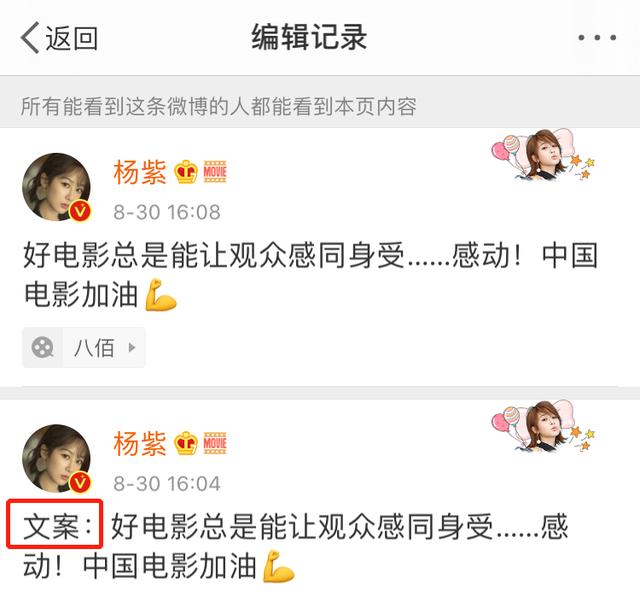This screenshot has width=640, height=596.
Task: Tap the 杨紫 username on the 16:04 post
Action: click(x=140, y=443)
